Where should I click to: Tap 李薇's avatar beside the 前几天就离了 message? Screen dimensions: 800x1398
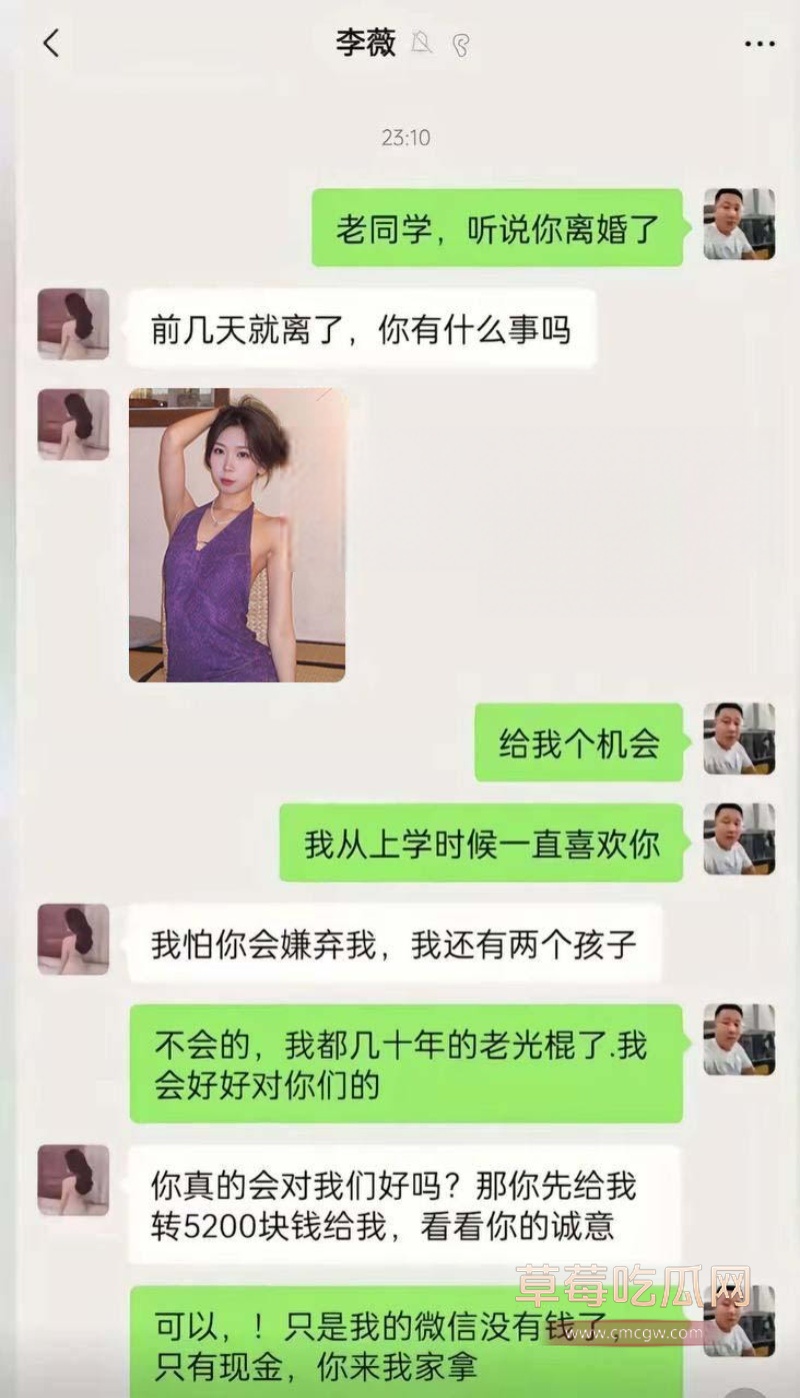tap(73, 324)
